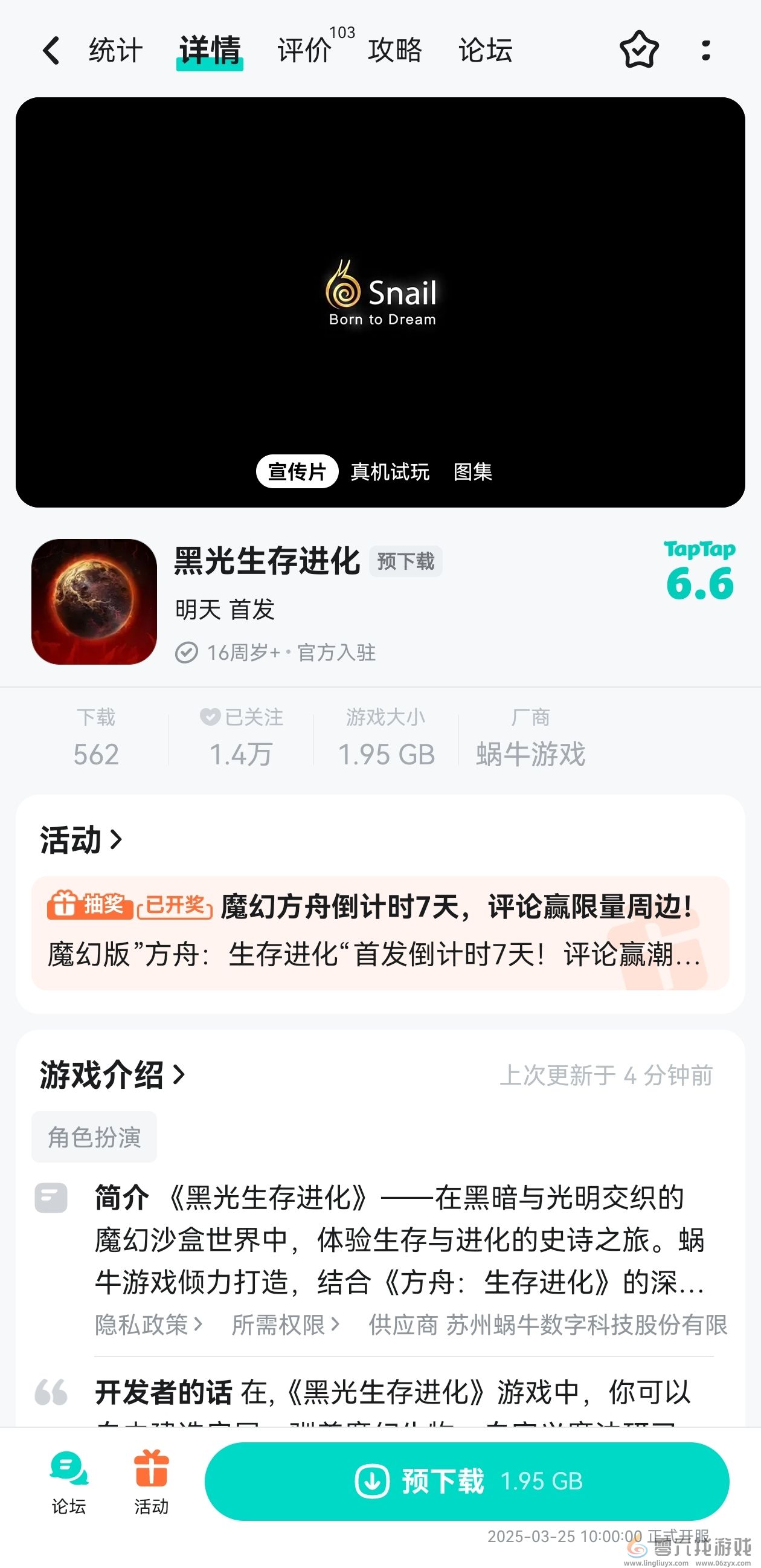Tap the back arrow icon
Image resolution: width=761 pixels, height=1568 pixels.
51,50
